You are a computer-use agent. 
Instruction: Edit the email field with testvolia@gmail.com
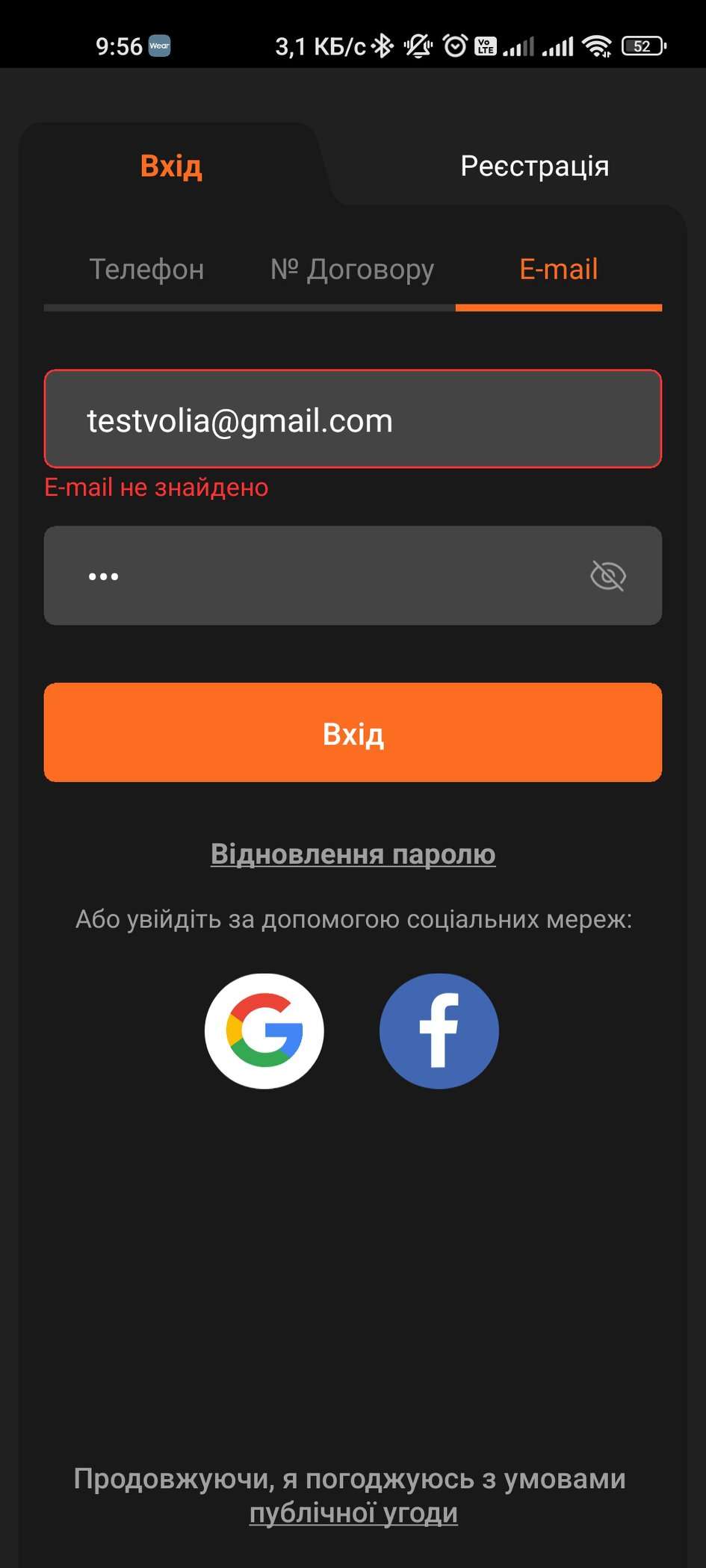click(353, 420)
